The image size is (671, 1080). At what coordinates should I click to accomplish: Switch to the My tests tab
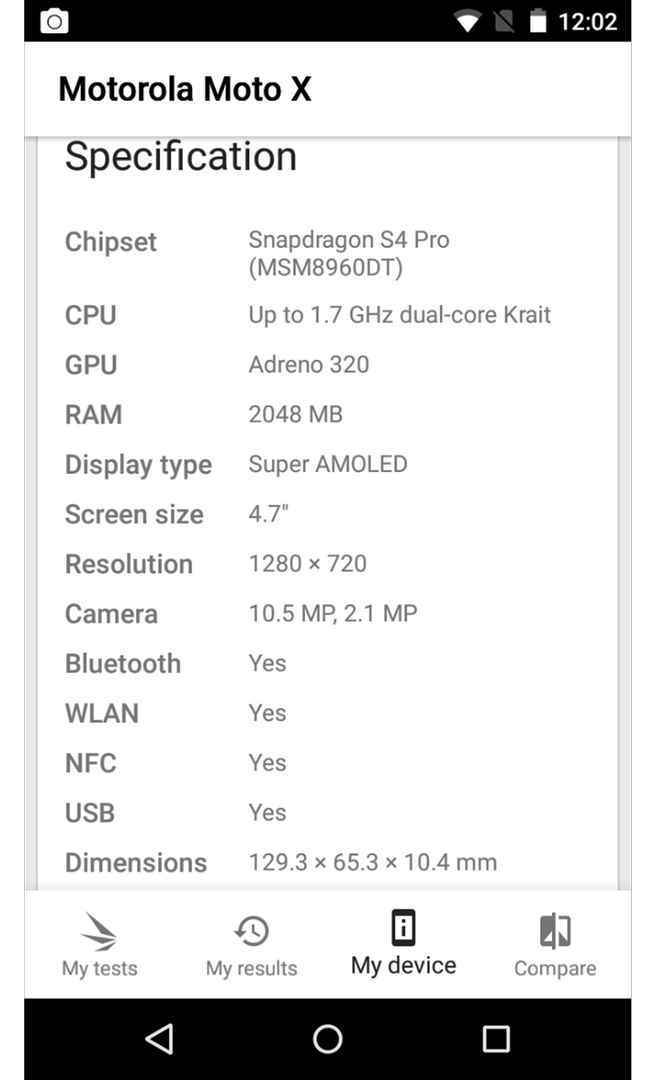click(100, 944)
